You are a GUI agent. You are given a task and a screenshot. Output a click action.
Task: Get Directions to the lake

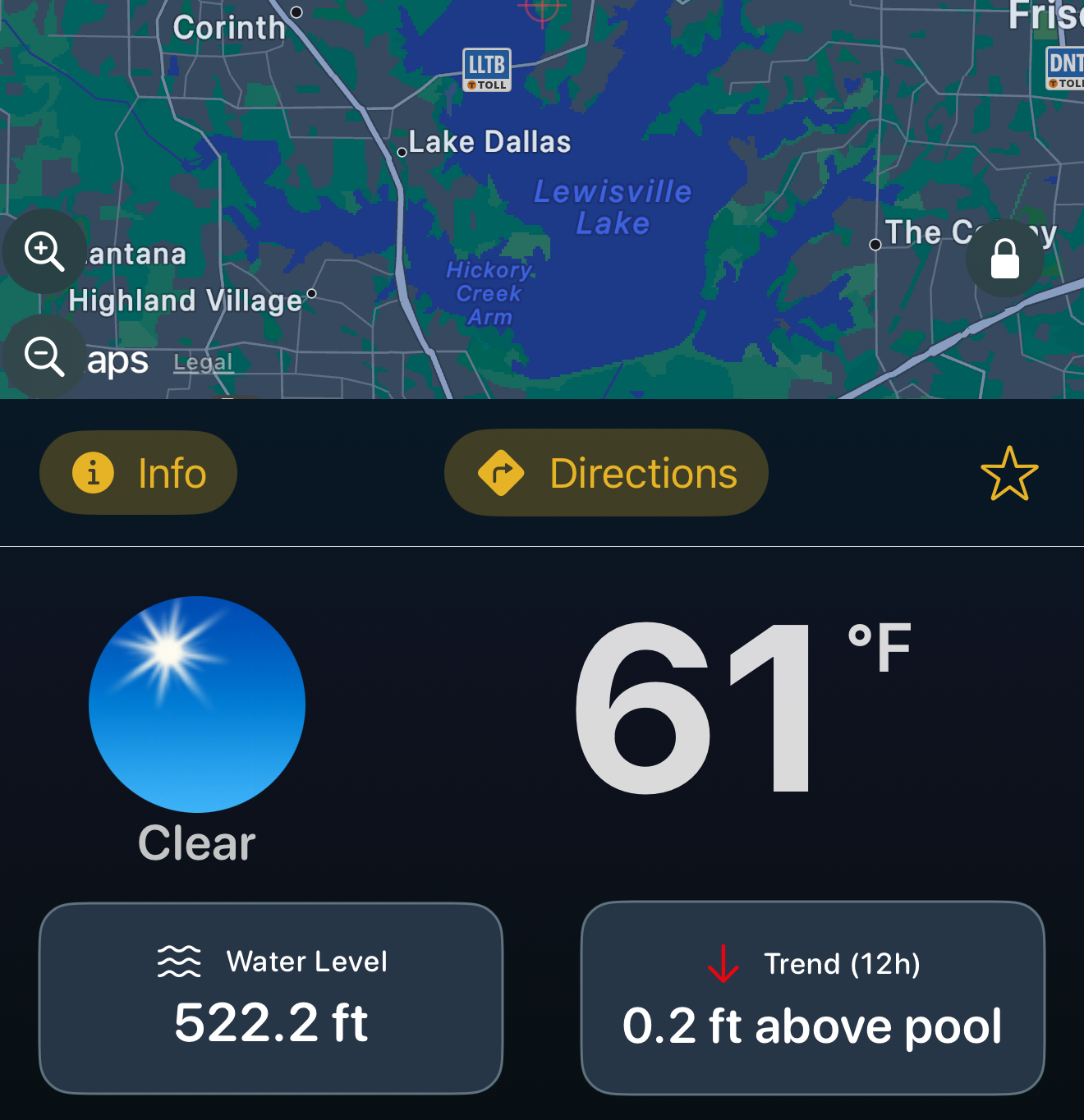pyautogui.click(x=606, y=472)
